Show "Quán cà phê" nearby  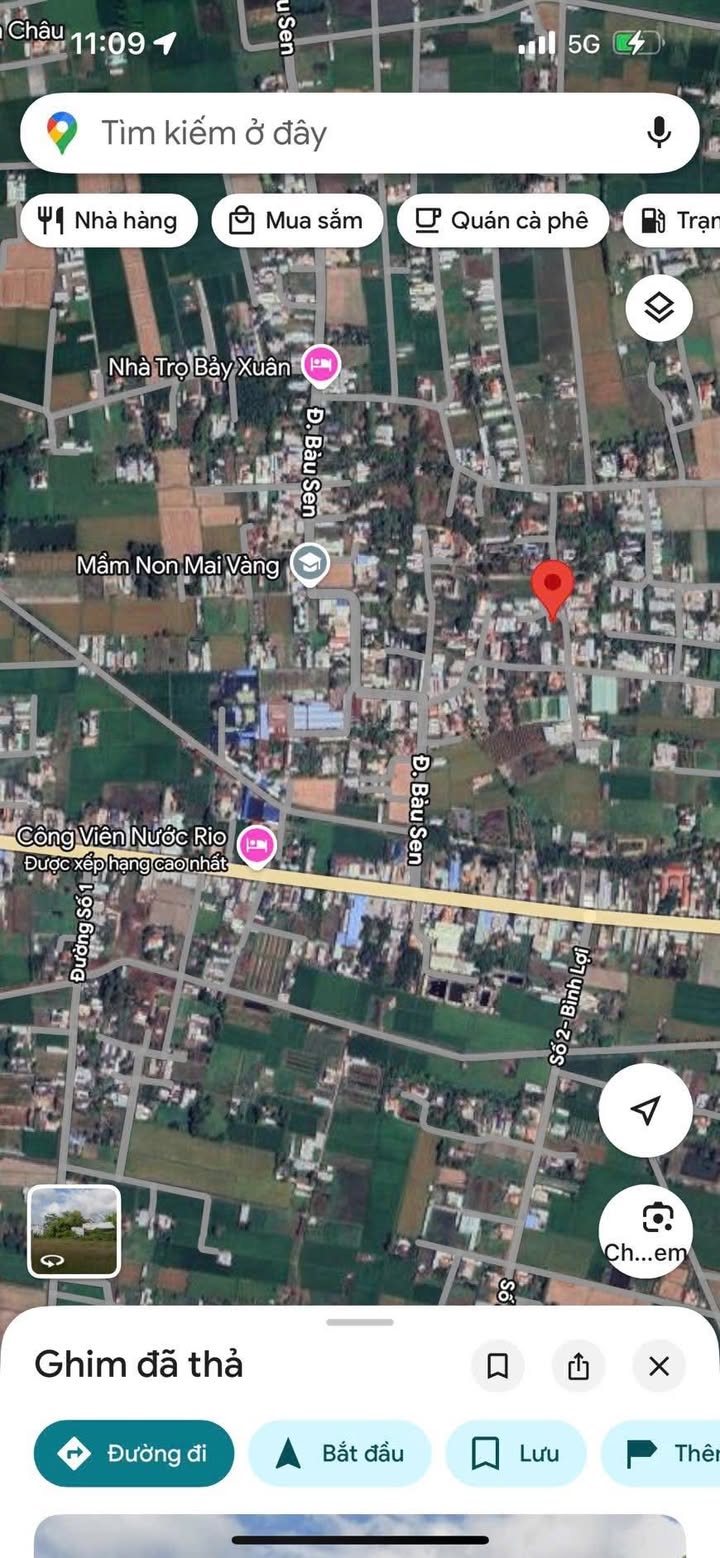(x=502, y=221)
